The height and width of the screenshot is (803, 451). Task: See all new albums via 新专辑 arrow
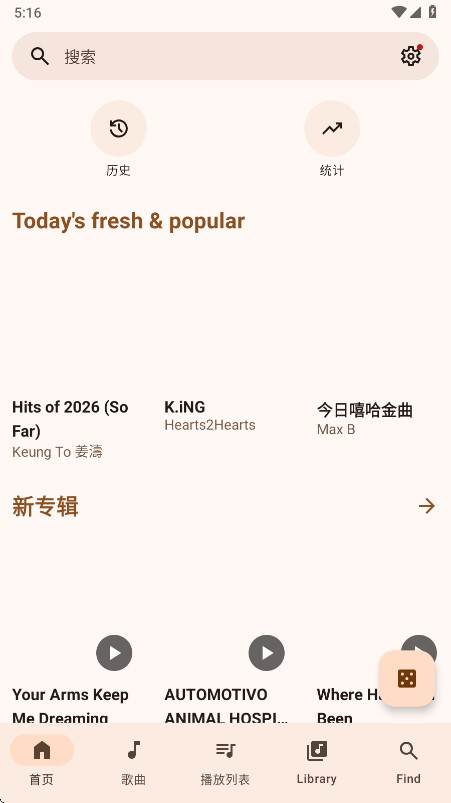coord(426,506)
